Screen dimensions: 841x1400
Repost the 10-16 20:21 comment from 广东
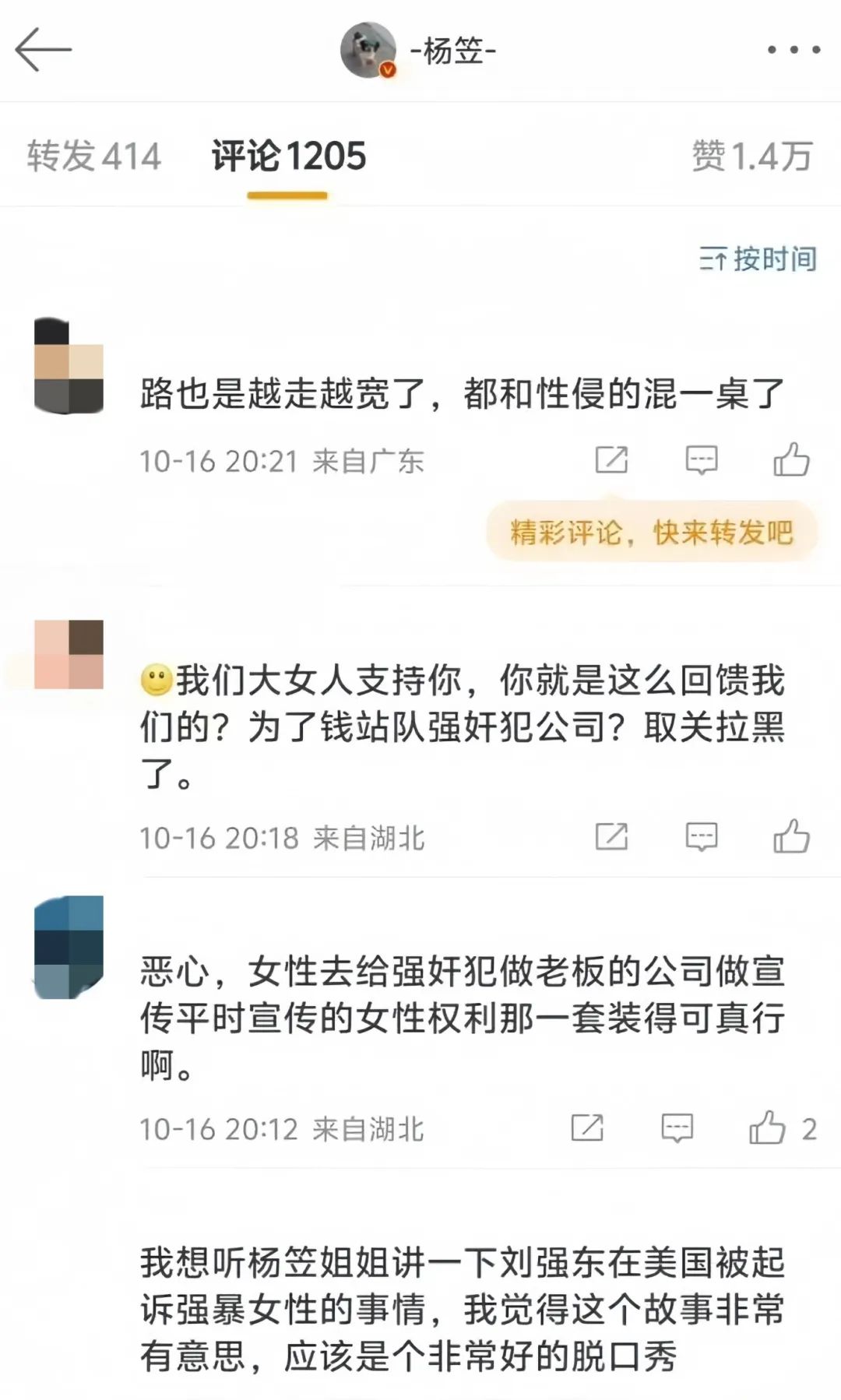(x=611, y=460)
